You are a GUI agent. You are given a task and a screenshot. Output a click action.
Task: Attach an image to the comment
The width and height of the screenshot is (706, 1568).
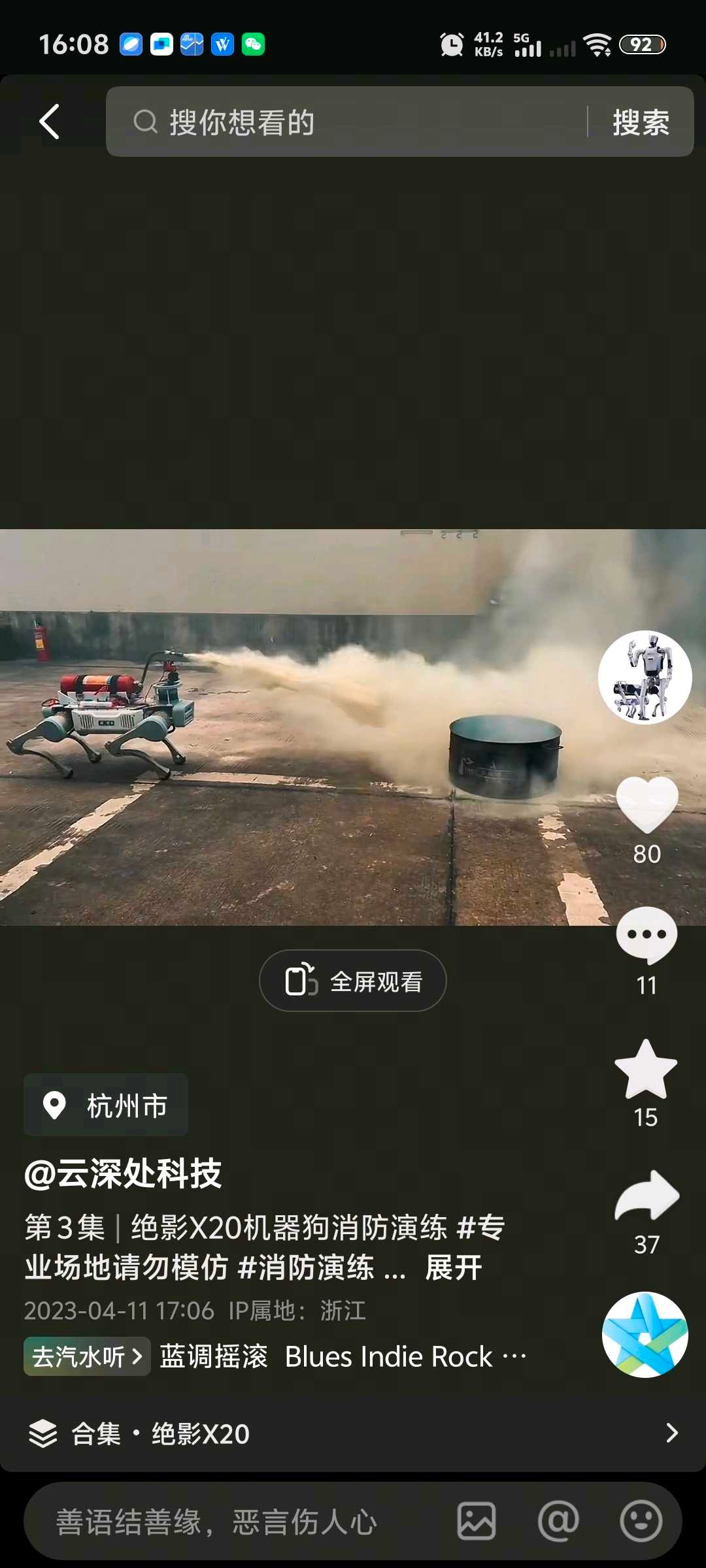click(476, 1521)
